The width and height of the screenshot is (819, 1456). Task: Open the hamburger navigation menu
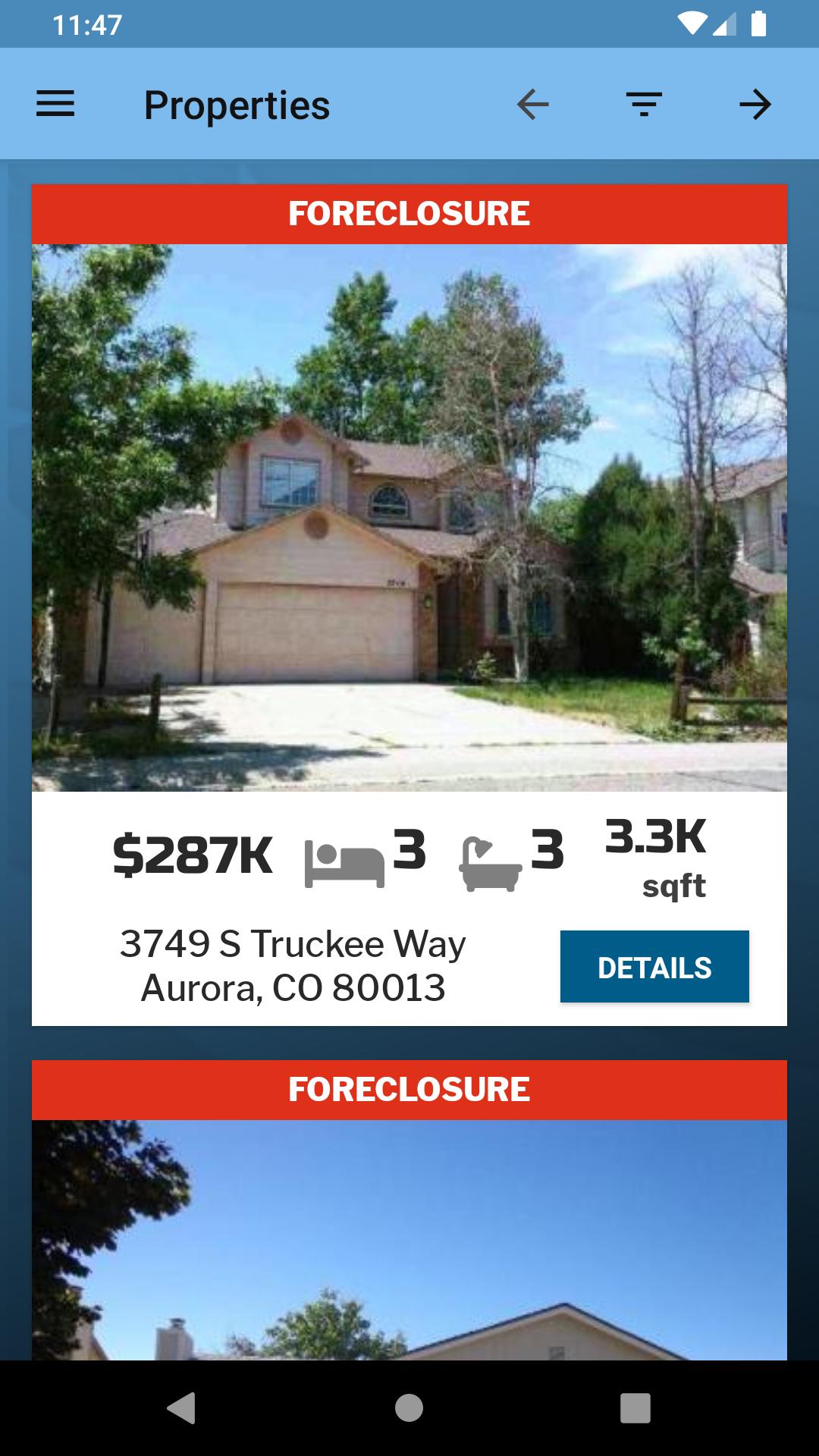pos(55,104)
